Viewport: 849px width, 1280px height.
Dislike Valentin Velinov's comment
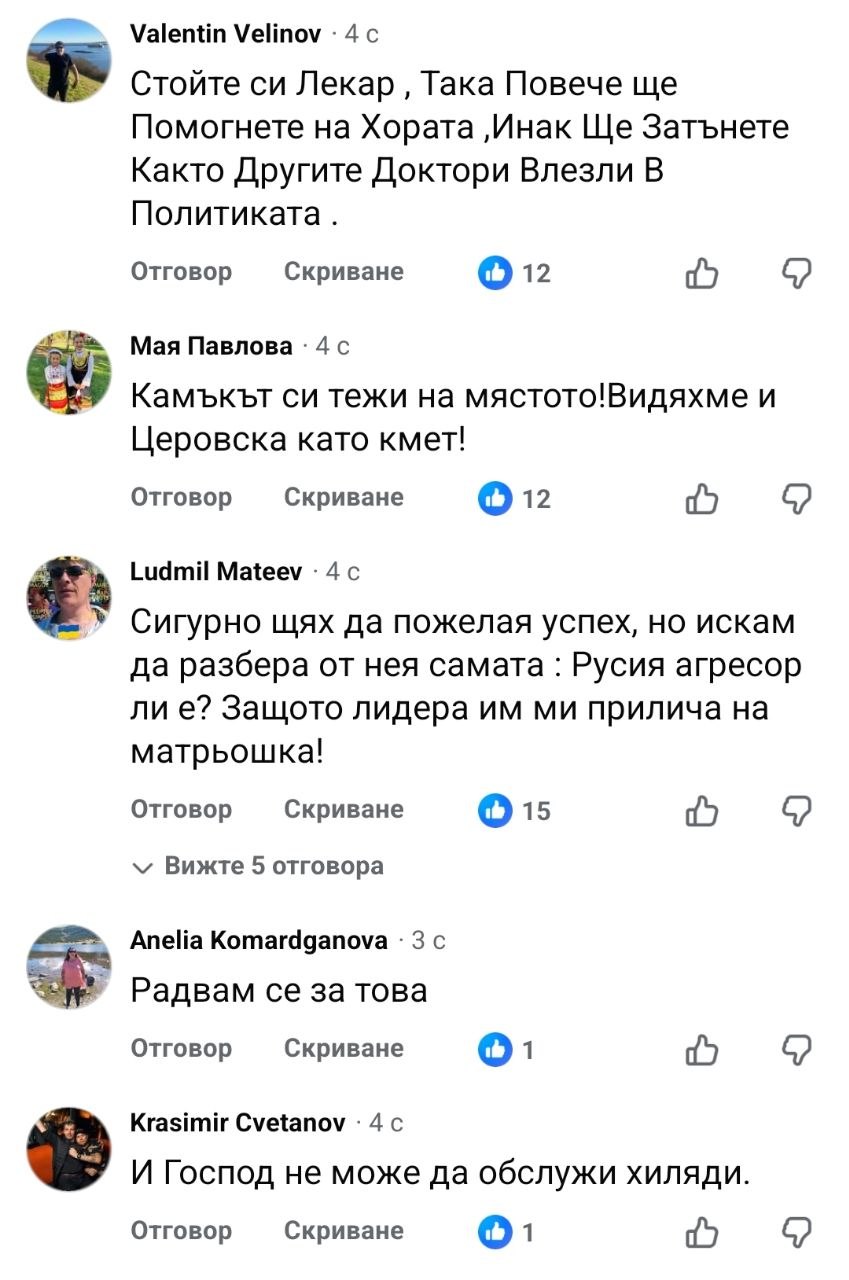796,273
